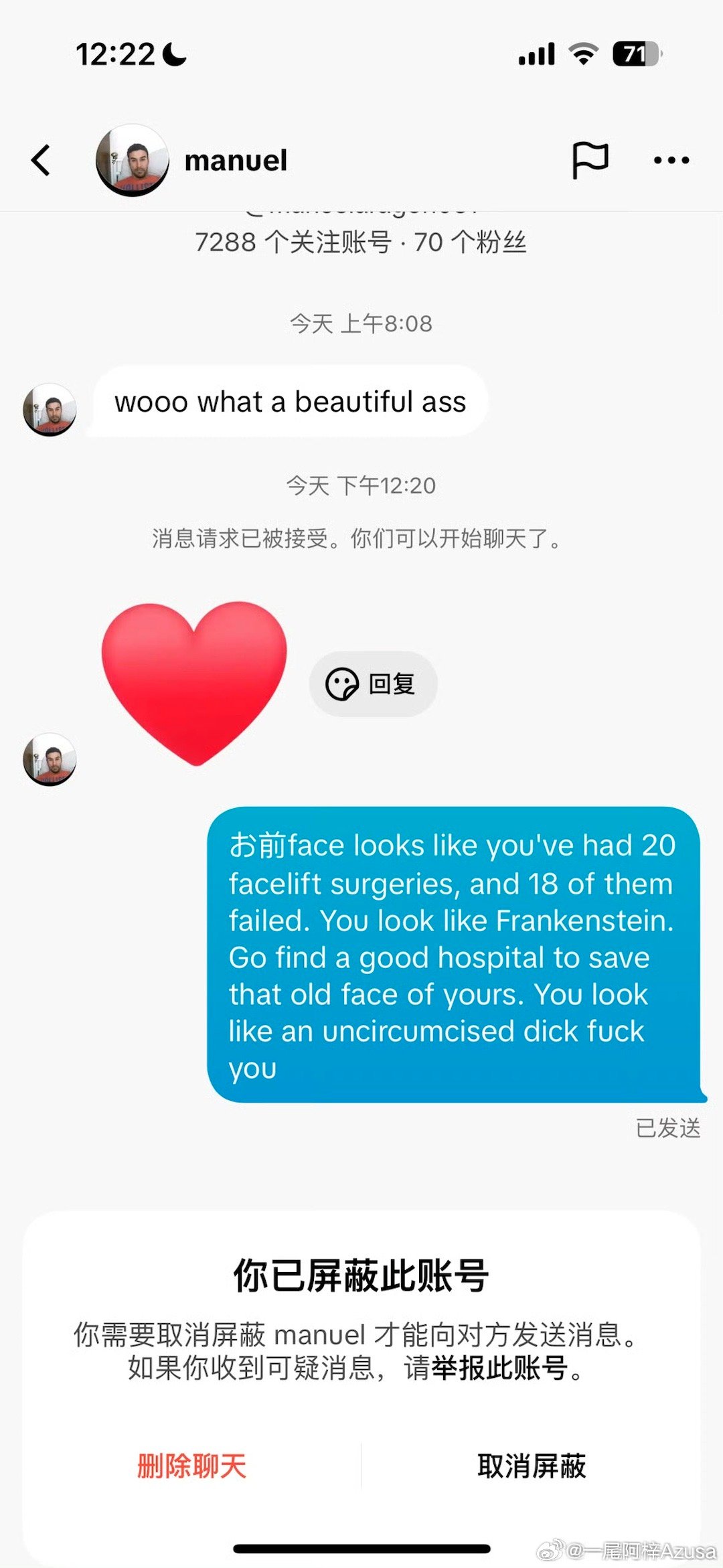Tap 删除聊天 to delete the chat
The image size is (723, 1568).
192,1466
